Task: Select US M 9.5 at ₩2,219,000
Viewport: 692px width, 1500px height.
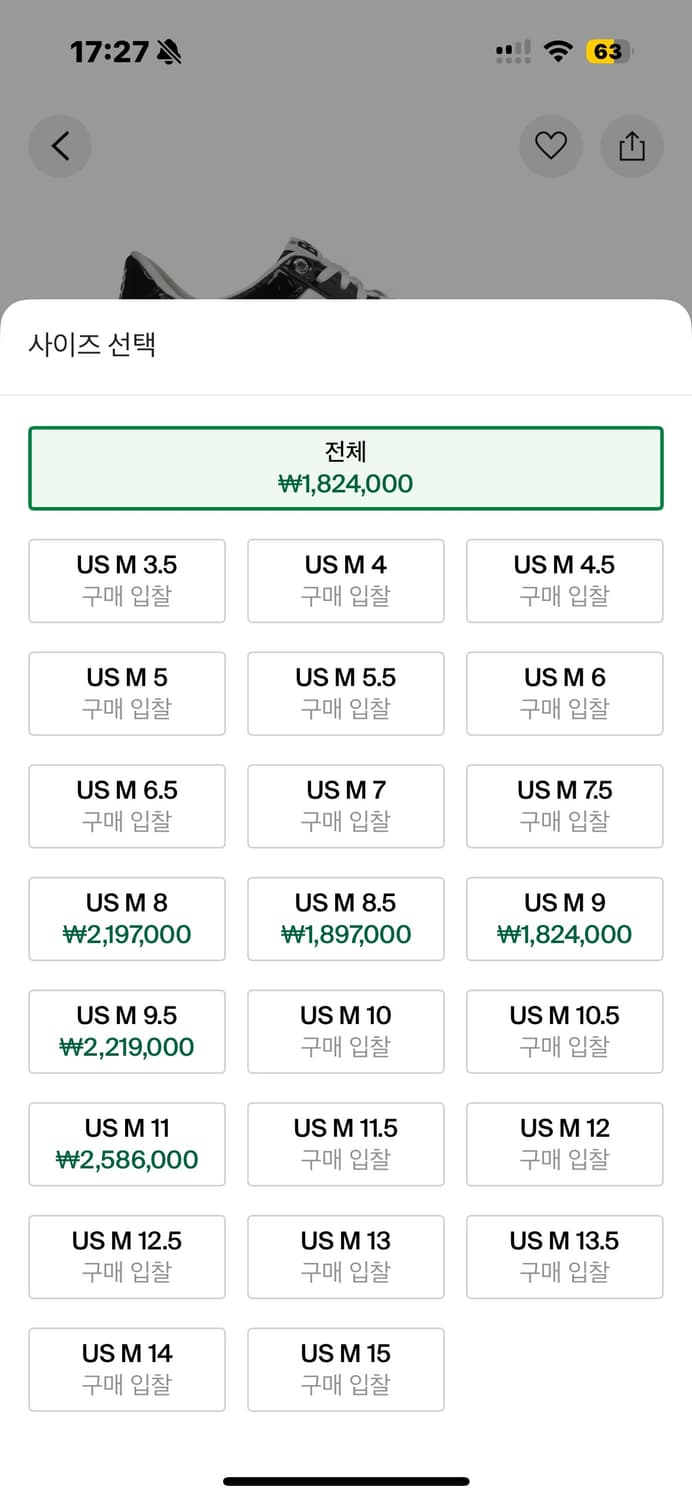Action: pos(127,1031)
